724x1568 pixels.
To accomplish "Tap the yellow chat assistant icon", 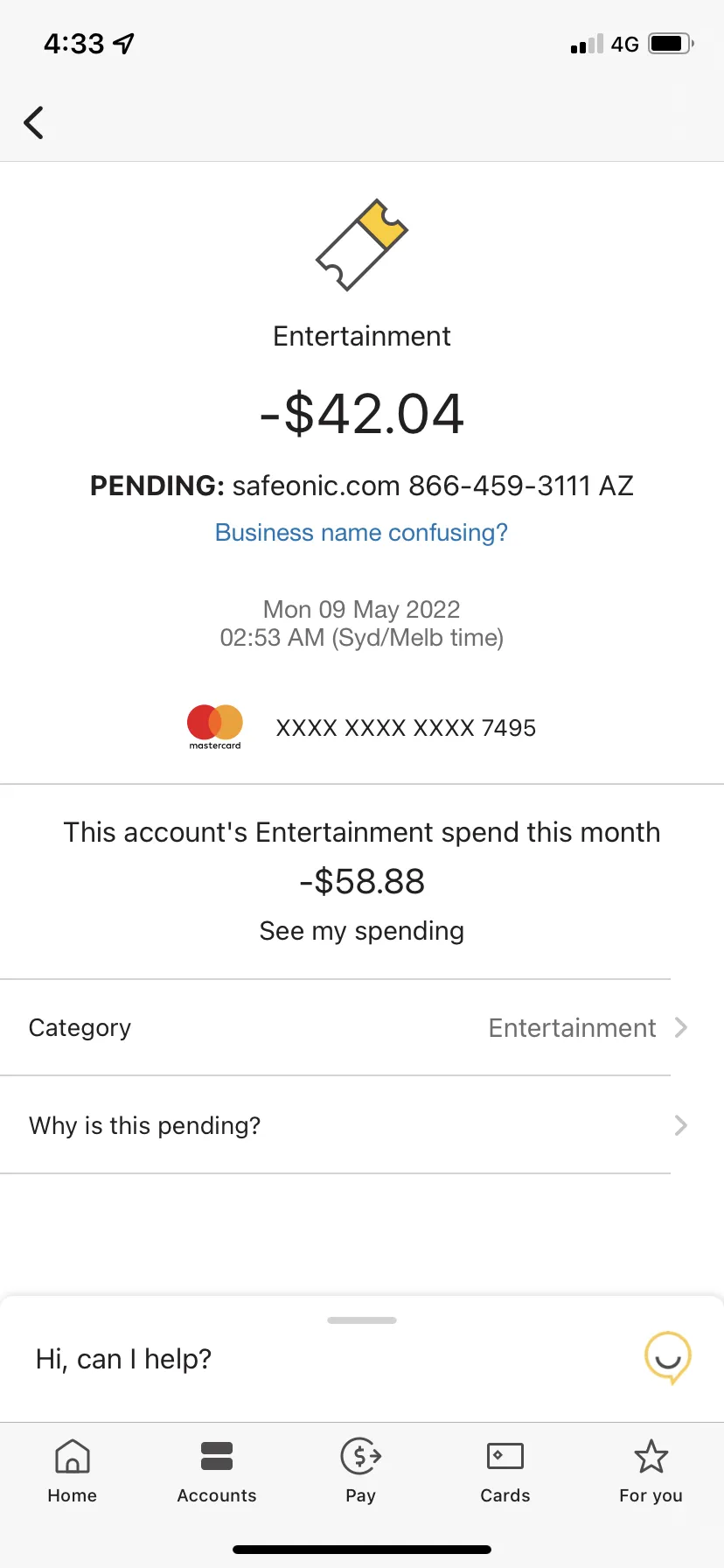I will tap(668, 1358).
